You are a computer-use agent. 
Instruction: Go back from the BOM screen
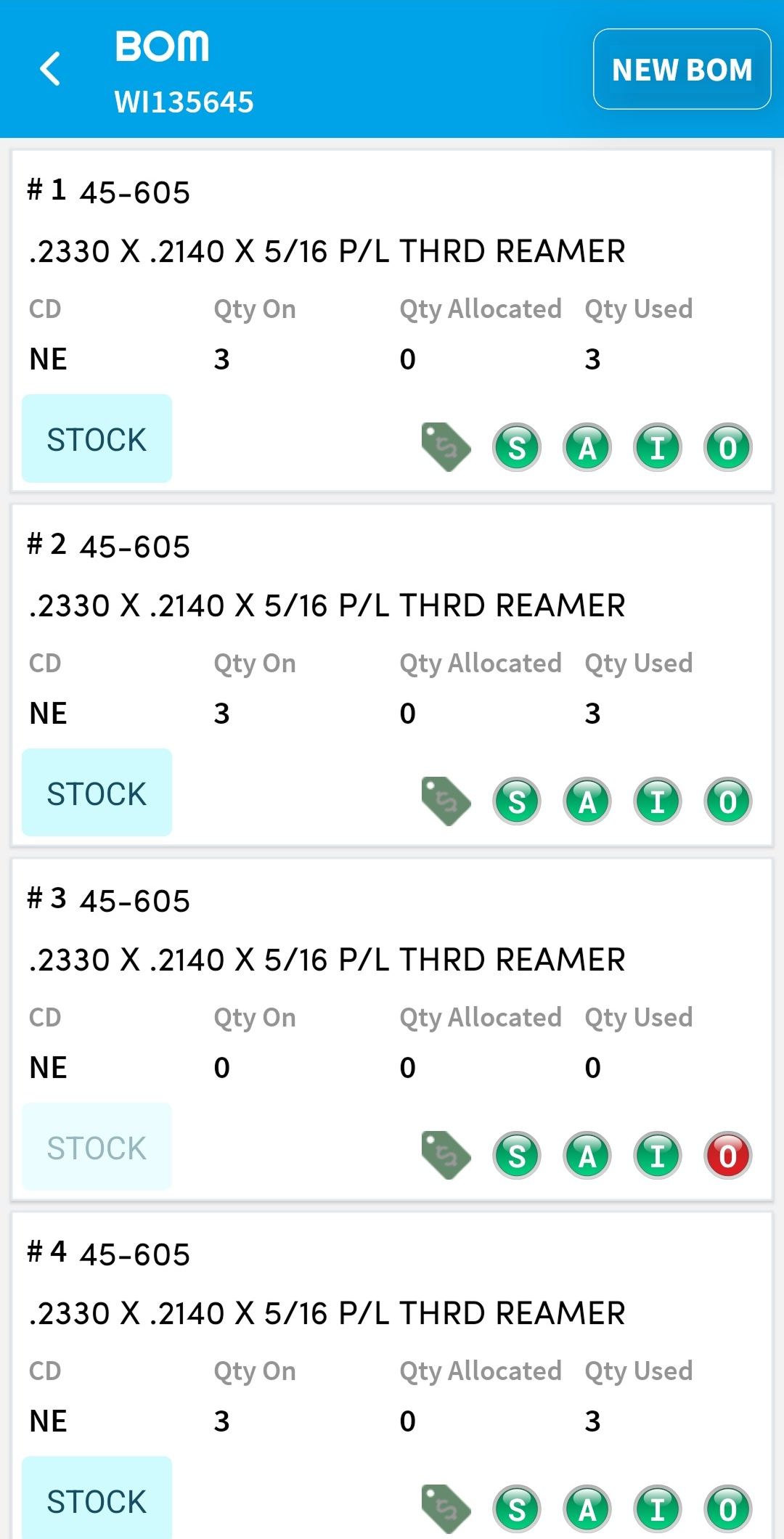pyautogui.click(x=50, y=70)
